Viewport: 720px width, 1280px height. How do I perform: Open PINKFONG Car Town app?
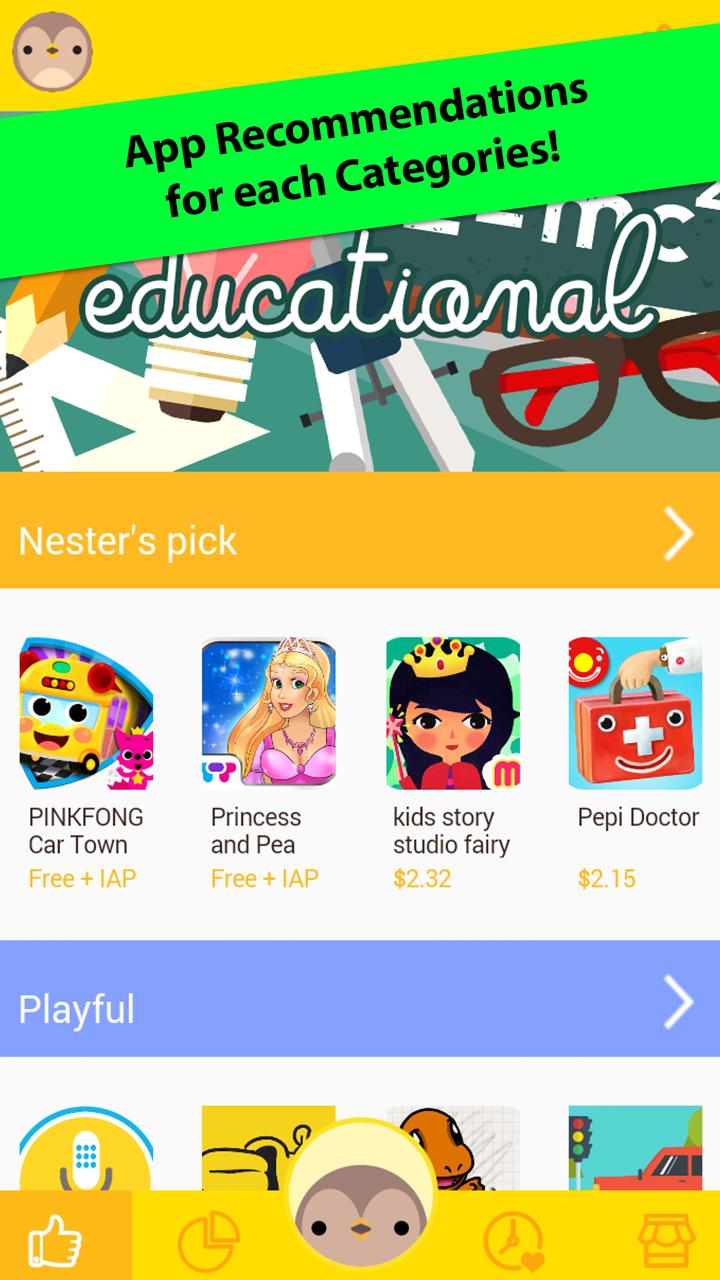[86, 714]
